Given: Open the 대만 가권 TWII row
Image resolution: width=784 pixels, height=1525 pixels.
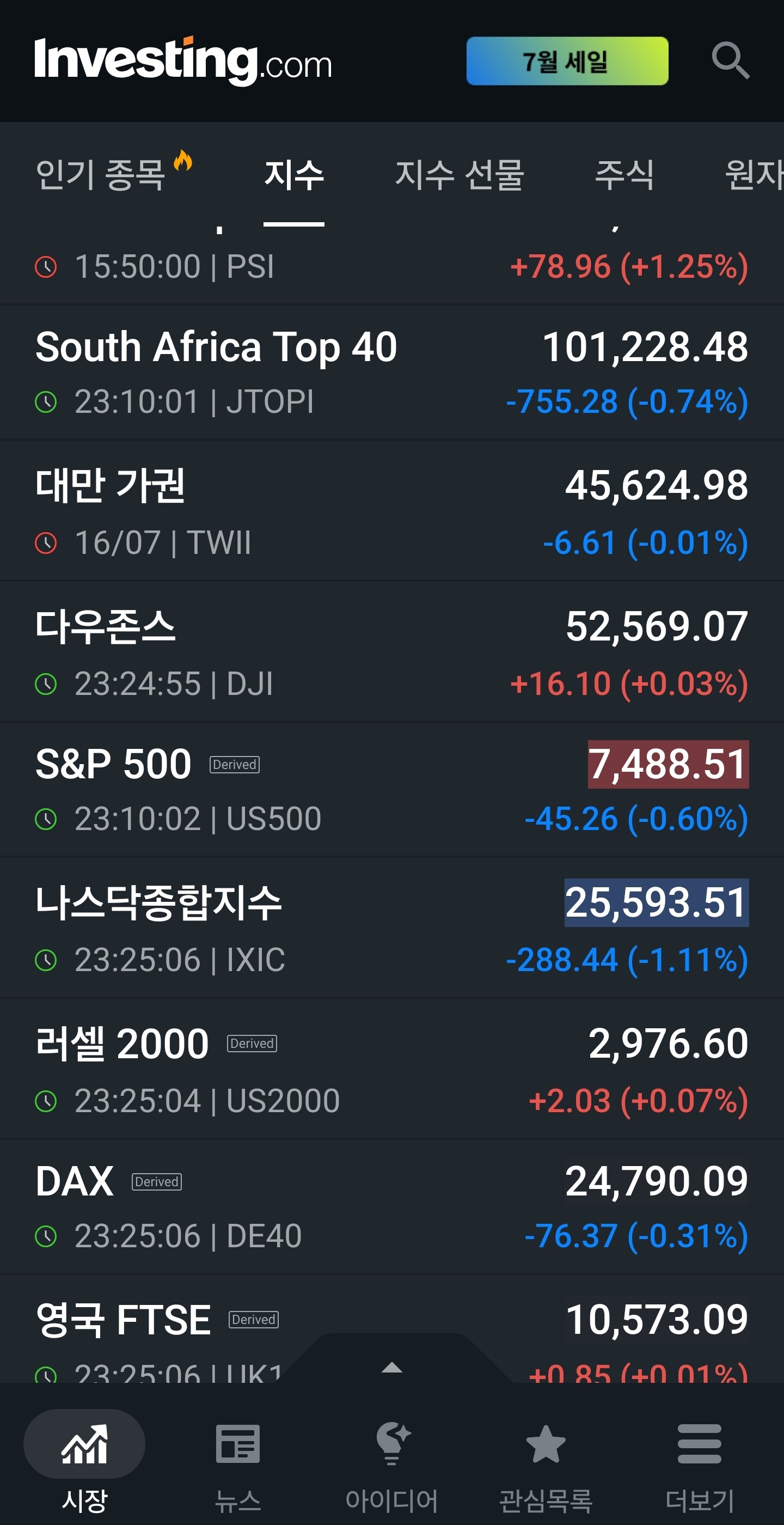Looking at the screenshot, I should [x=391, y=511].
